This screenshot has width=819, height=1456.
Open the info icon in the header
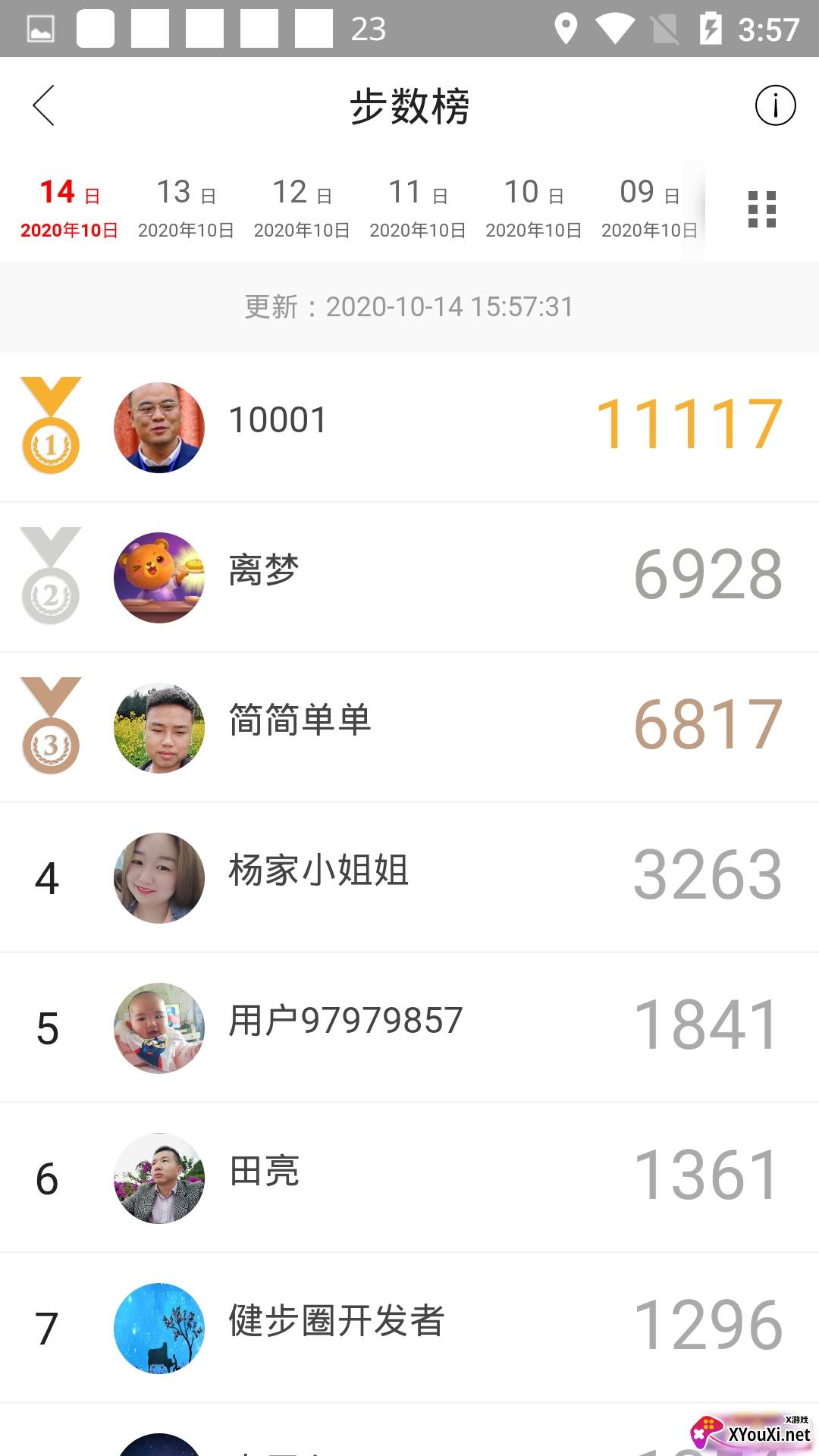(775, 105)
